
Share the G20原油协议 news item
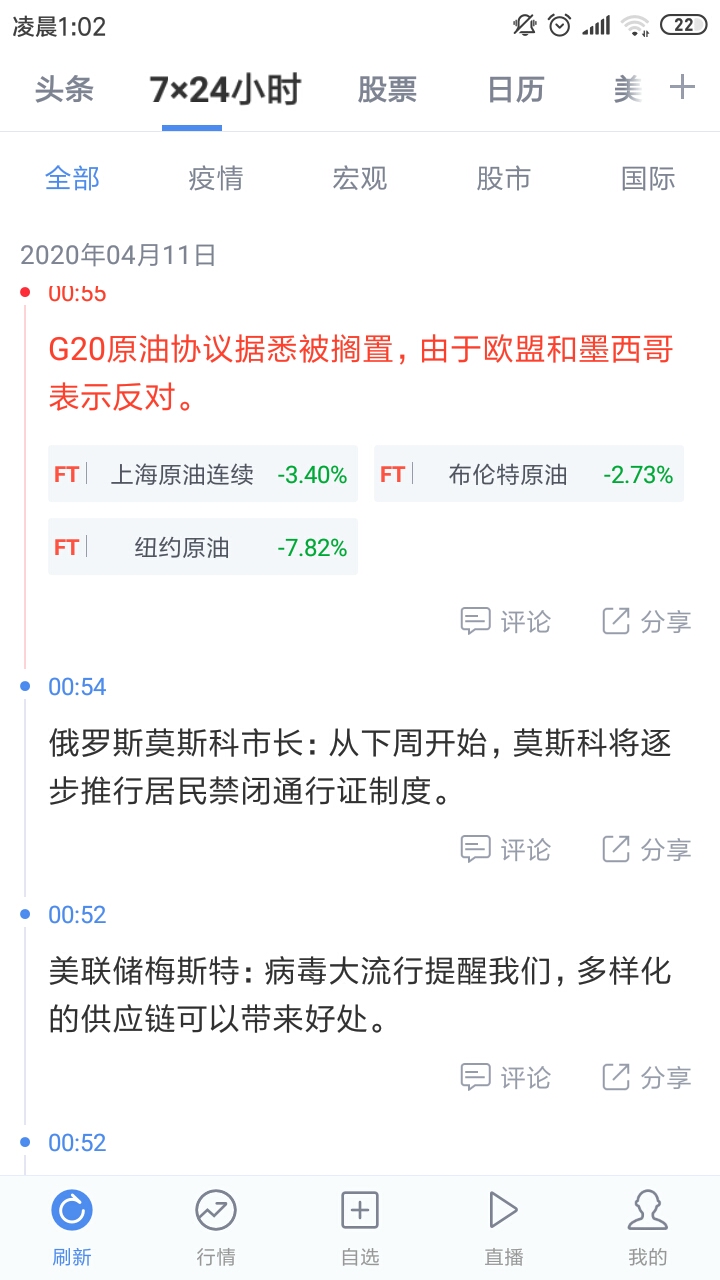click(x=647, y=621)
